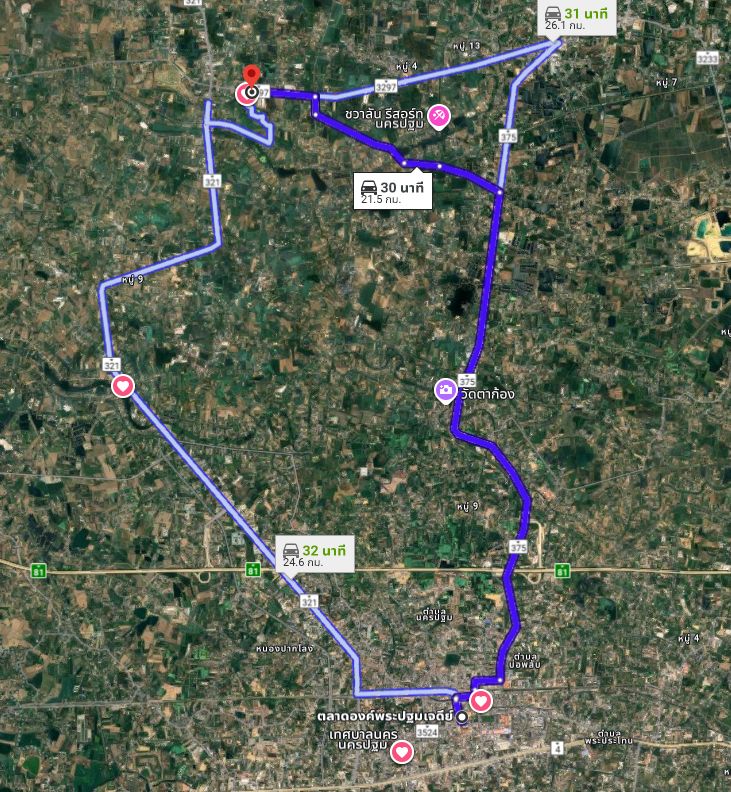
Task: Open the วัดตาก้อง place marker
Action: click(446, 391)
